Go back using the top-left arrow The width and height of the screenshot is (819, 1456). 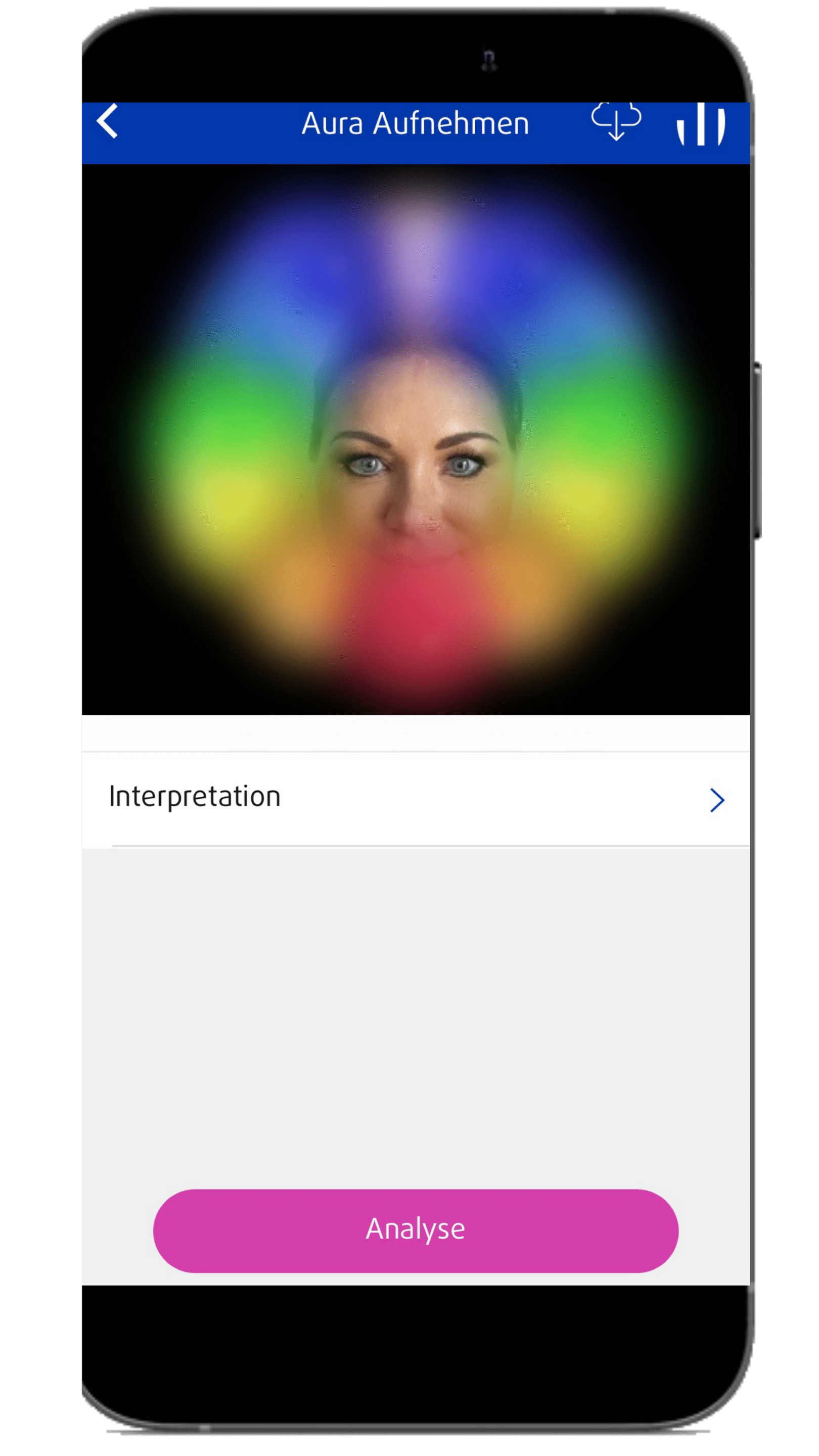click(x=107, y=121)
